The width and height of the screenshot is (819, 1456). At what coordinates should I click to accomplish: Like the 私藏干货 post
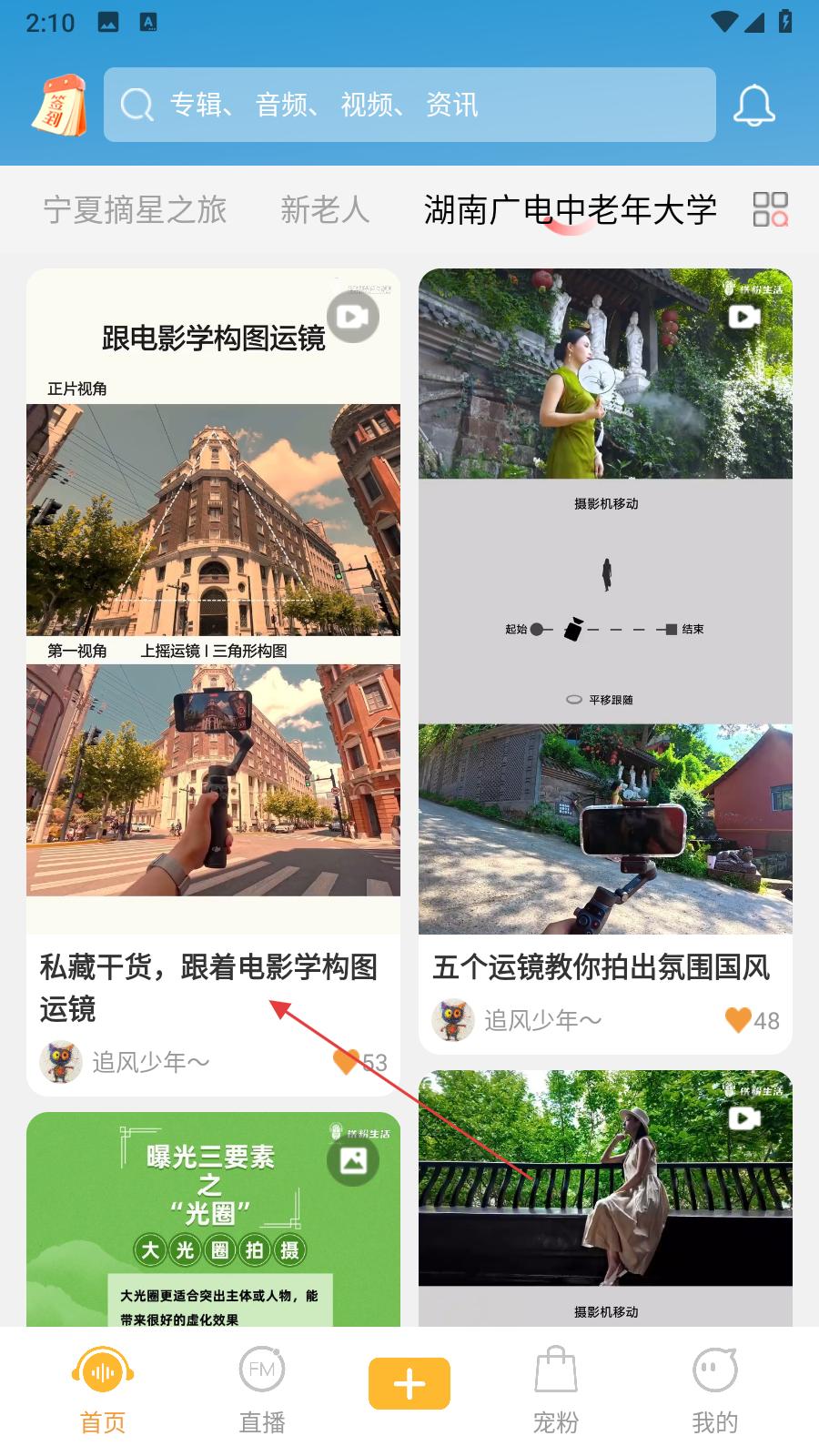tap(347, 1061)
